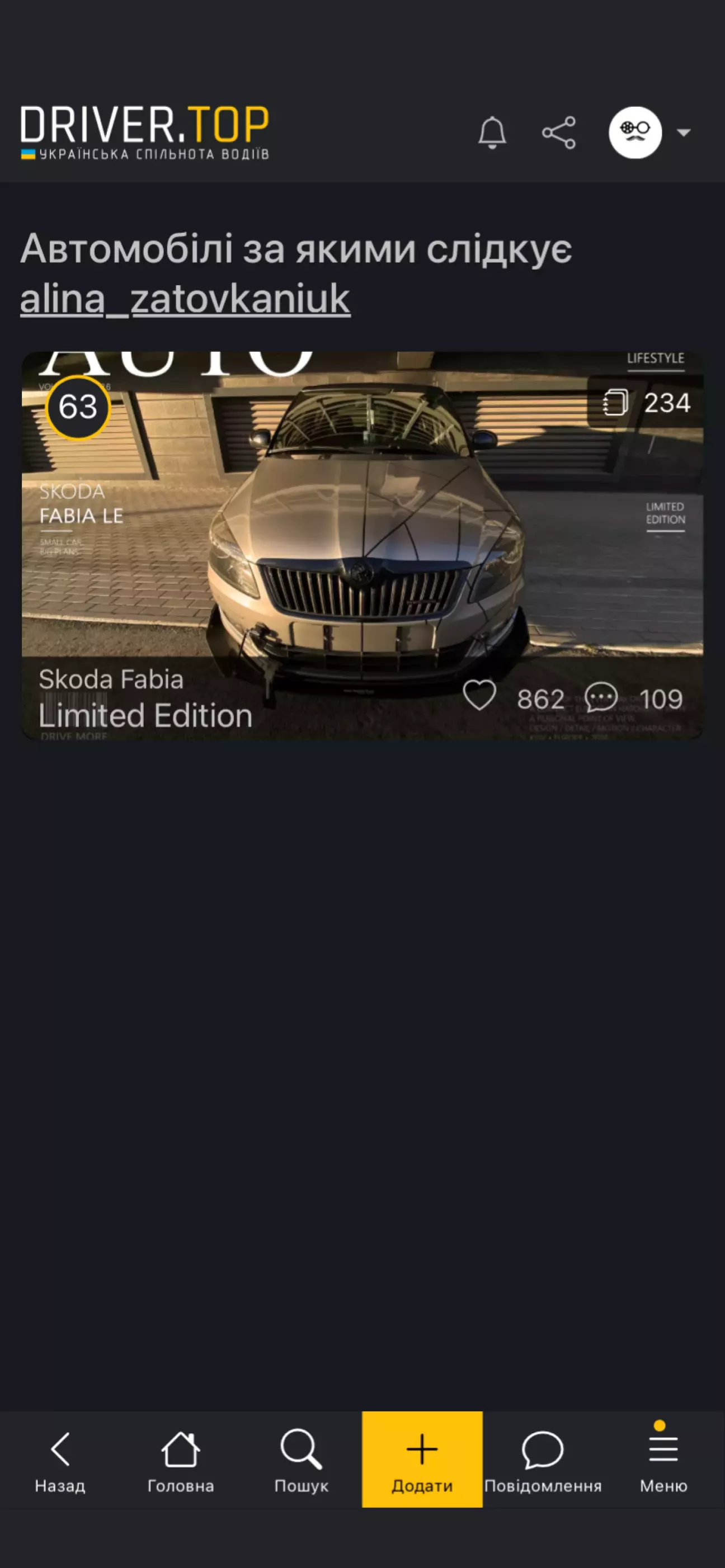Like the Skoda Fabia with heart icon
Screen dimensions: 725x1568
[479, 695]
